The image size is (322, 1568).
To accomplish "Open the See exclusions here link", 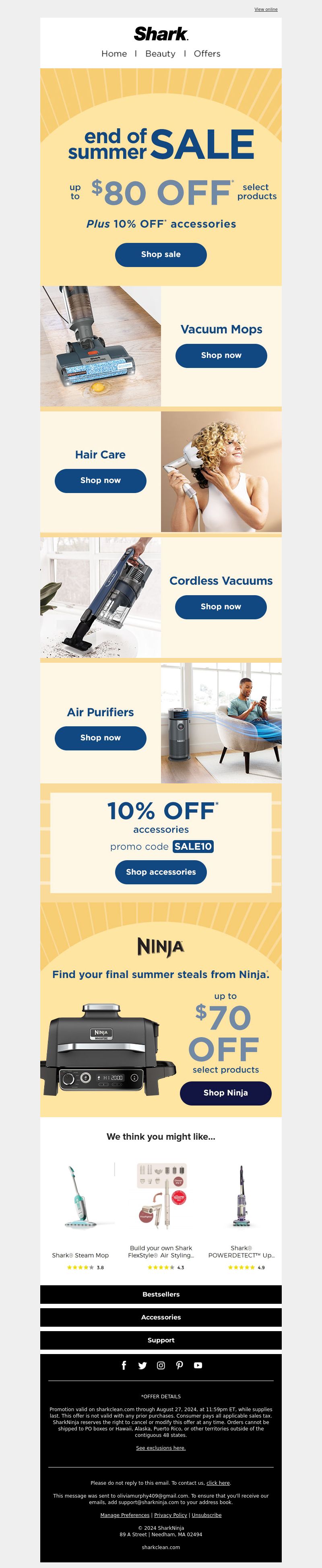I will (x=161, y=1448).
